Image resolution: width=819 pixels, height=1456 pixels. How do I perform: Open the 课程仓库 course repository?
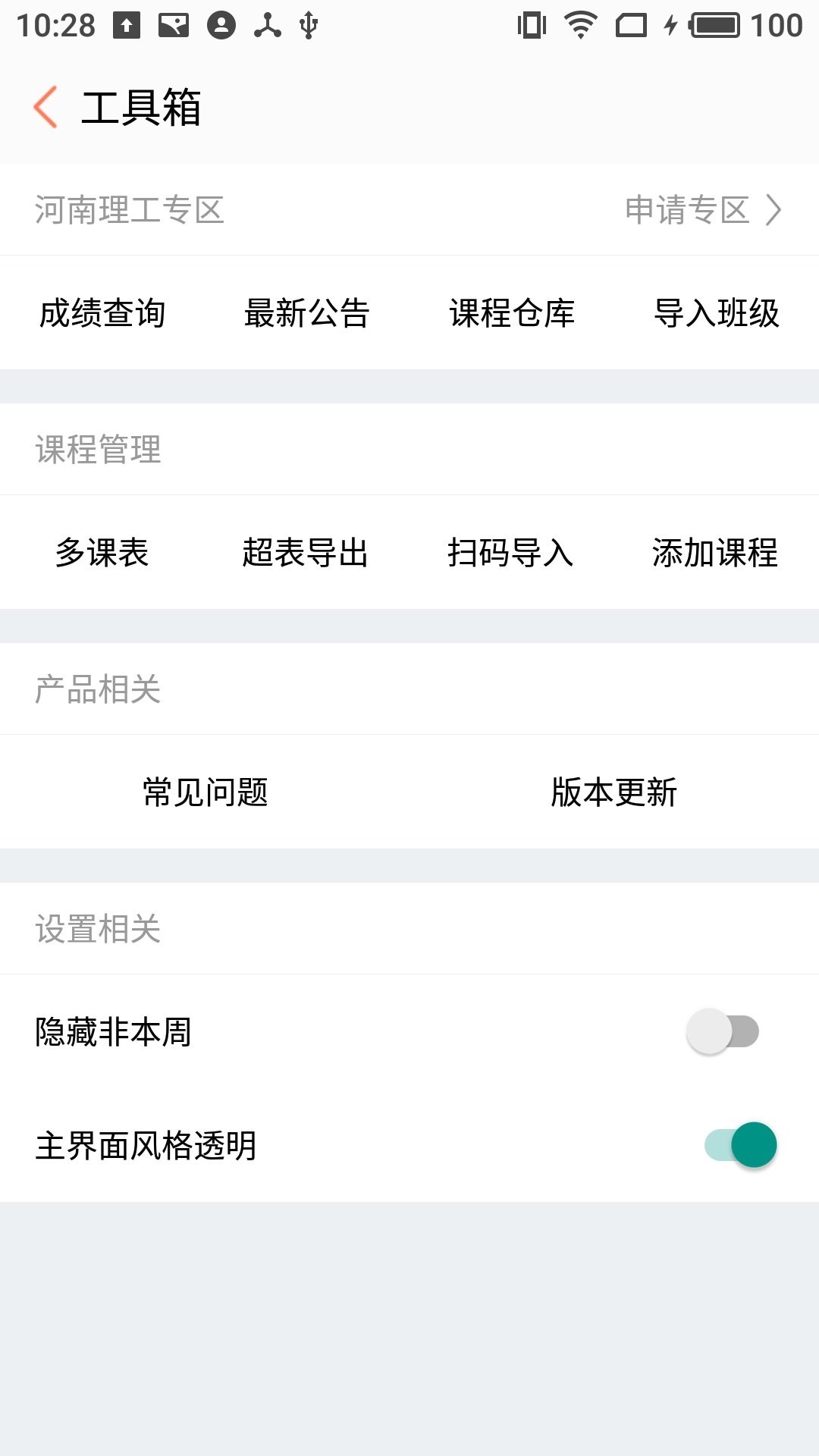pos(512,313)
